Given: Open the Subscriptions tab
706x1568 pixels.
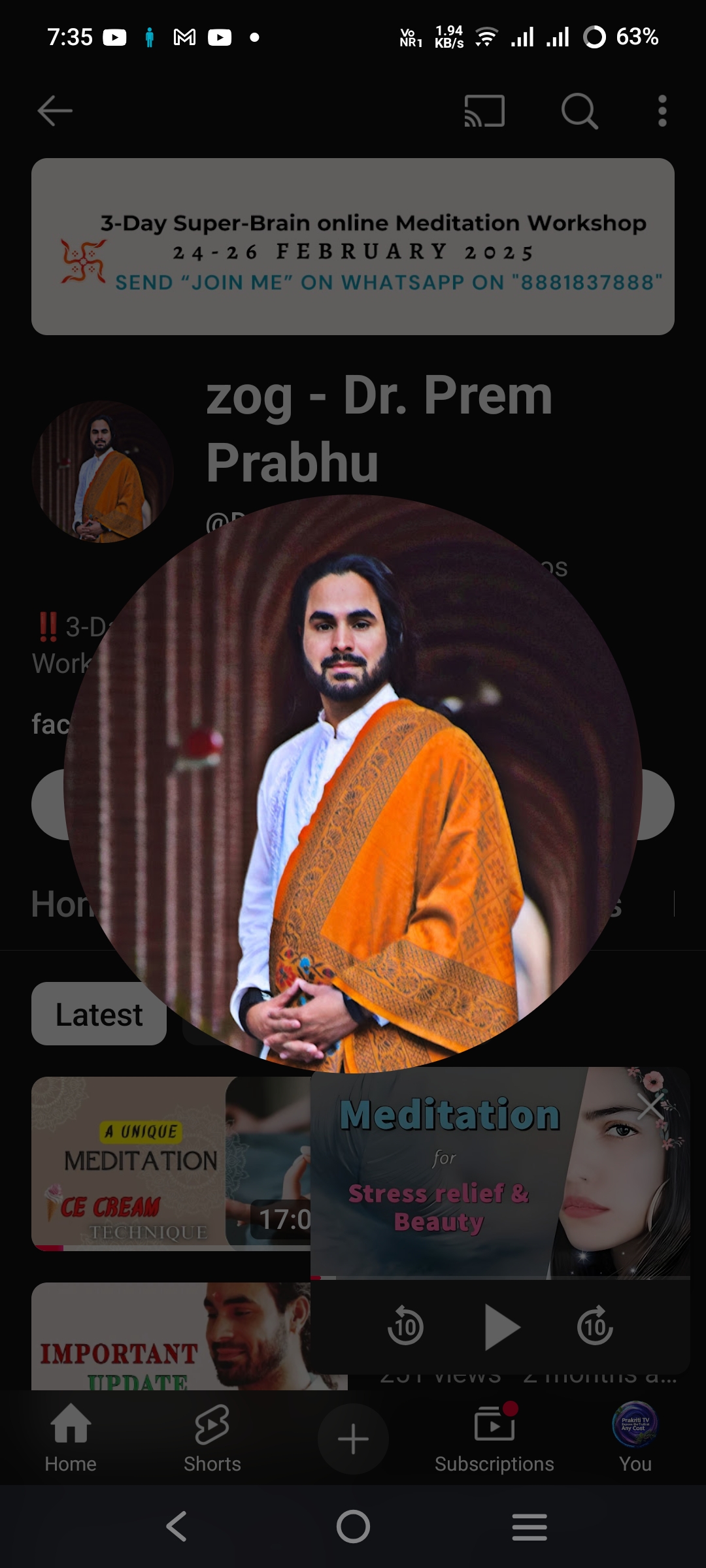Looking at the screenshot, I should [x=494, y=1437].
